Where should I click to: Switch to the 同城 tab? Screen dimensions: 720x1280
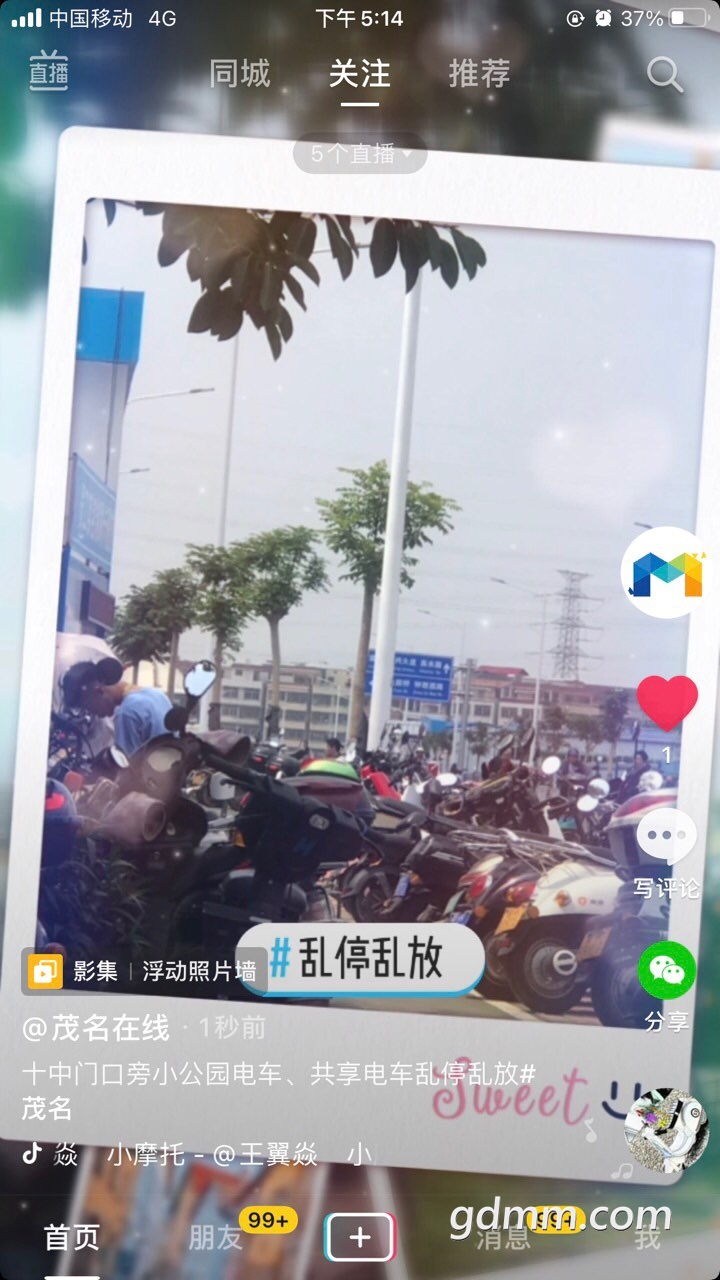[240, 73]
